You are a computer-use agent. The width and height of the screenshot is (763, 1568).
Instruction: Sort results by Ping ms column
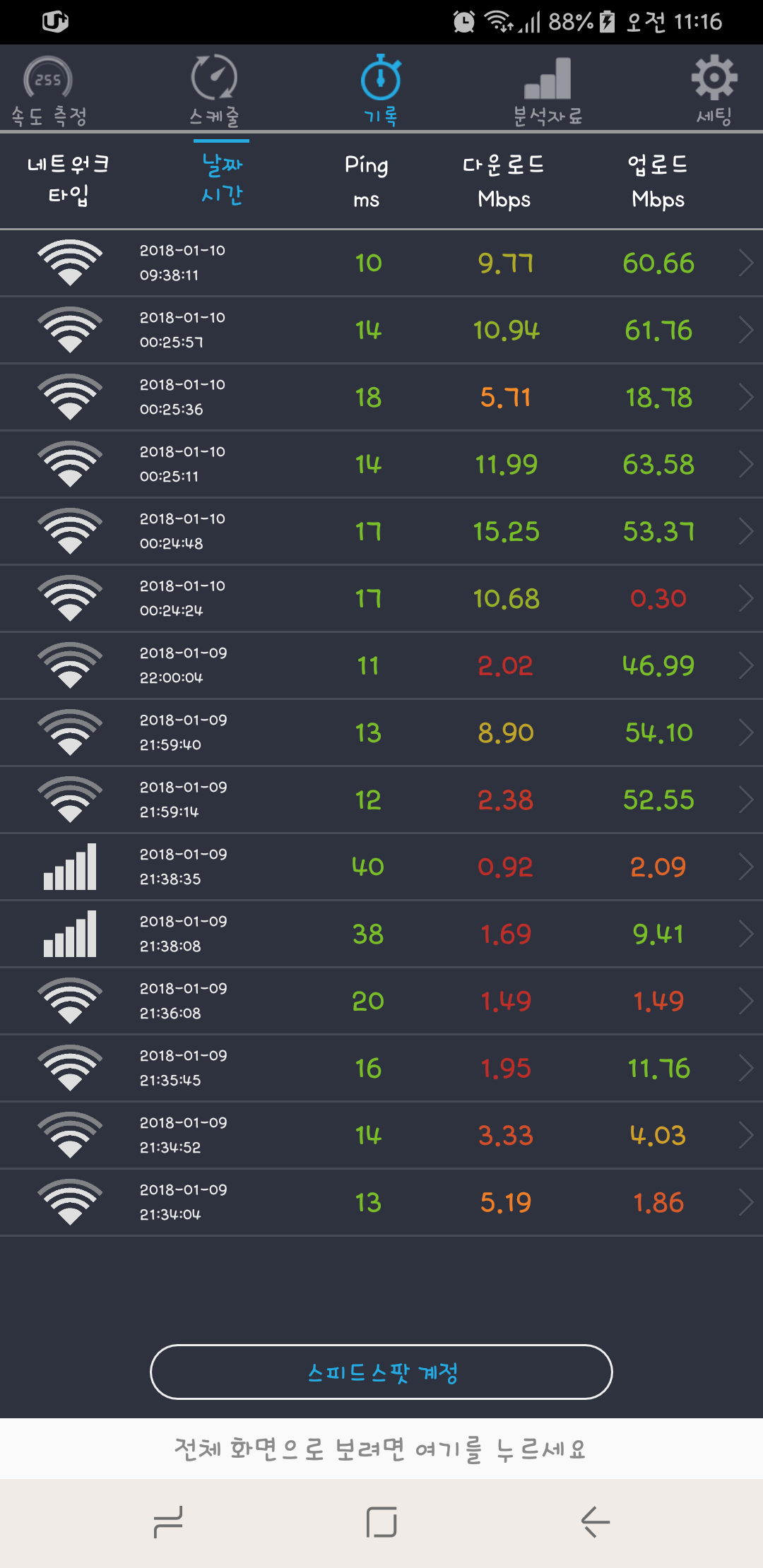pyautogui.click(x=366, y=182)
